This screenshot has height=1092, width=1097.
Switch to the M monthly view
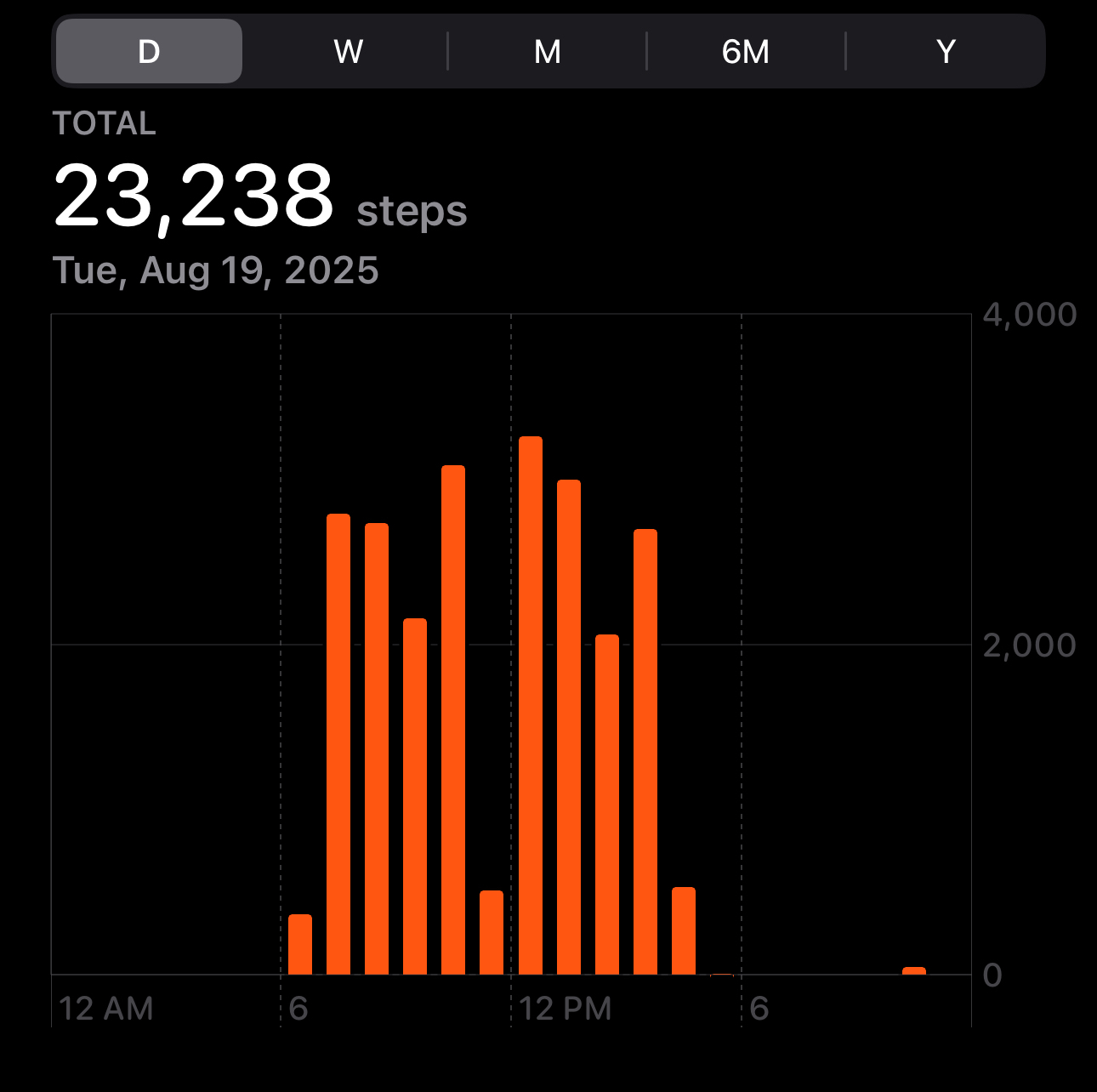[547, 52]
